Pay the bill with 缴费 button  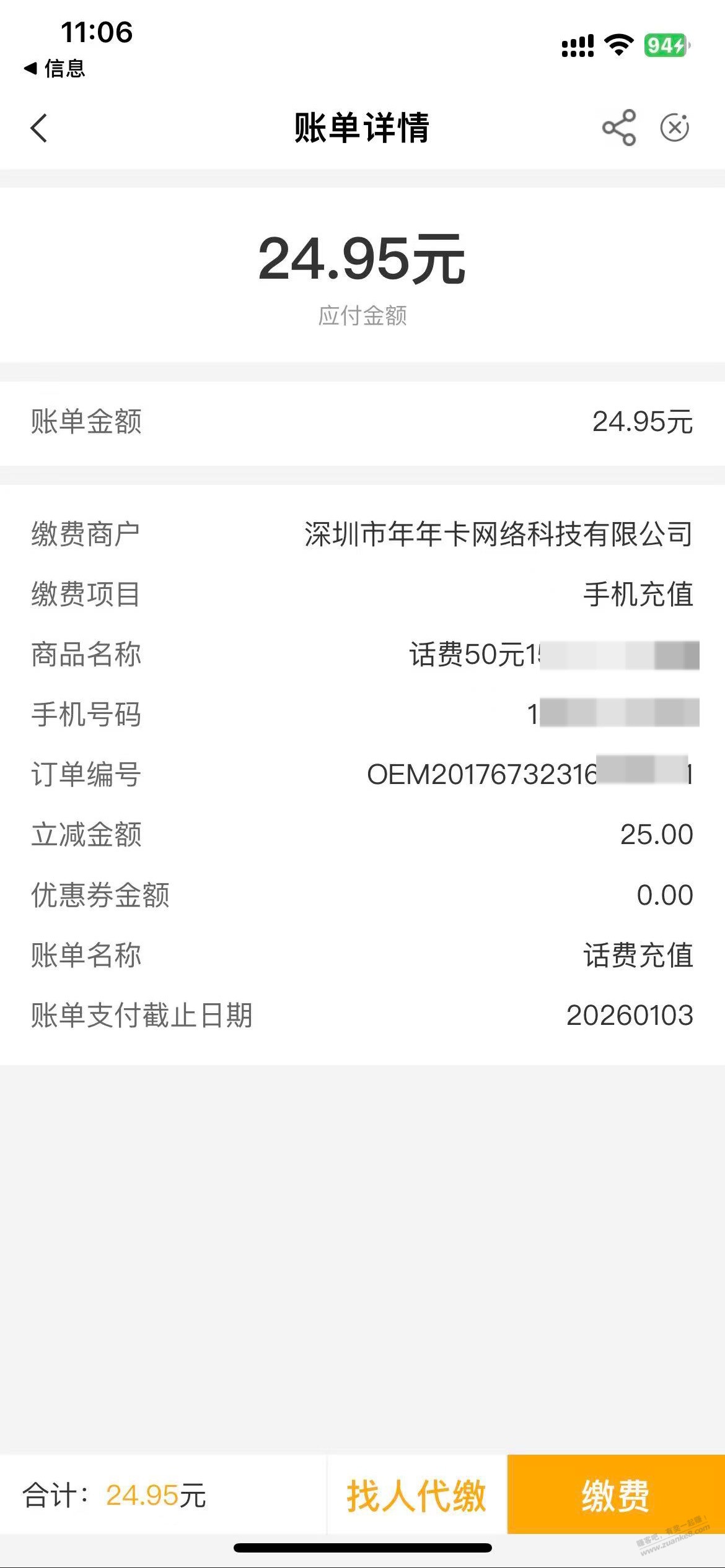click(x=615, y=1495)
